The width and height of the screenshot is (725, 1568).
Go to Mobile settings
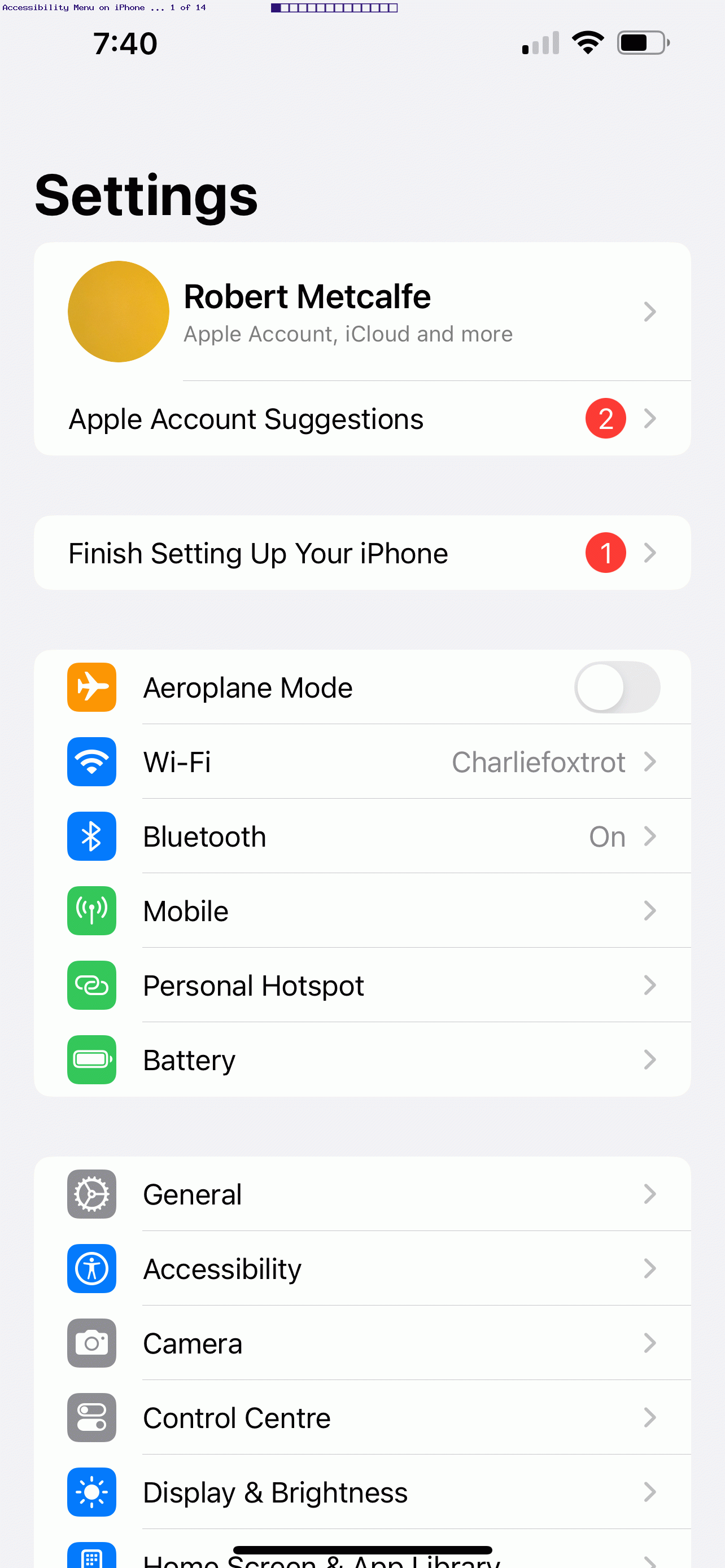(x=362, y=910)
